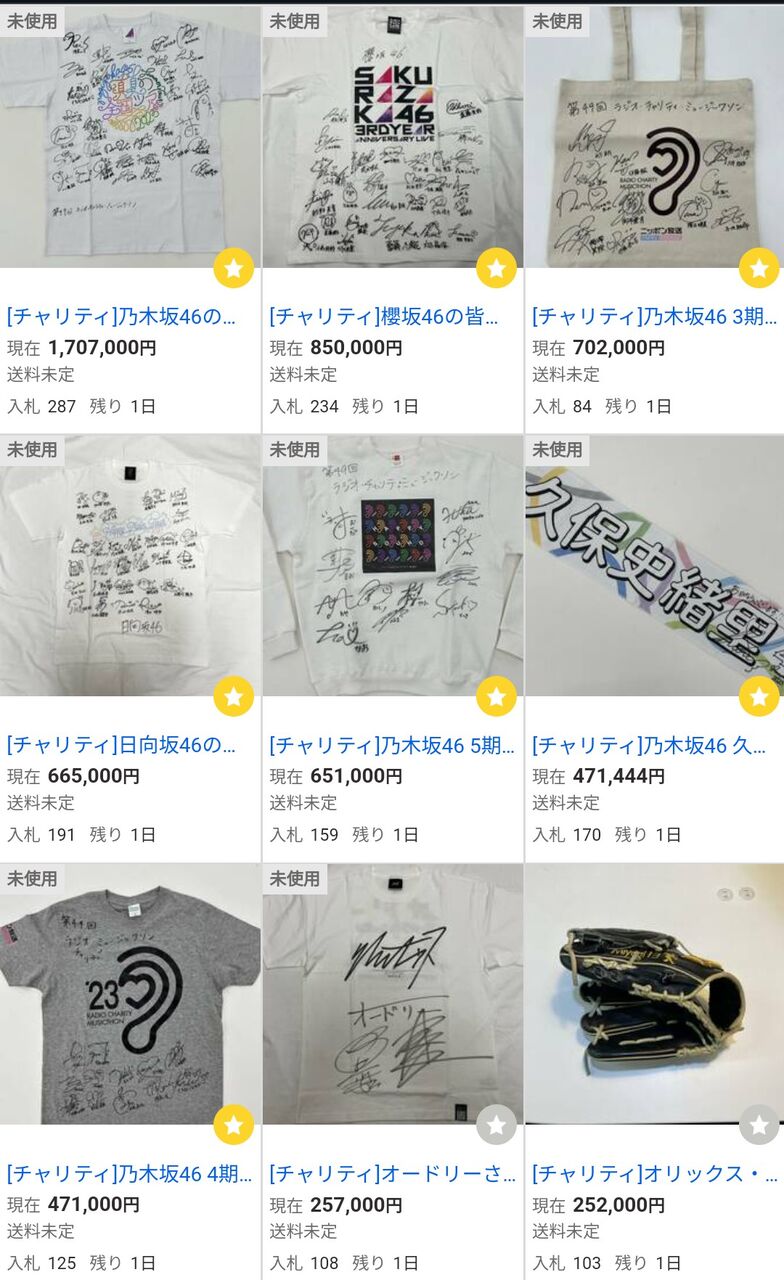Viewport: 784px width, 1280px height.
Task: Toggle watchlist star on the 日向坂46 item
Action: tap(233, 696)
